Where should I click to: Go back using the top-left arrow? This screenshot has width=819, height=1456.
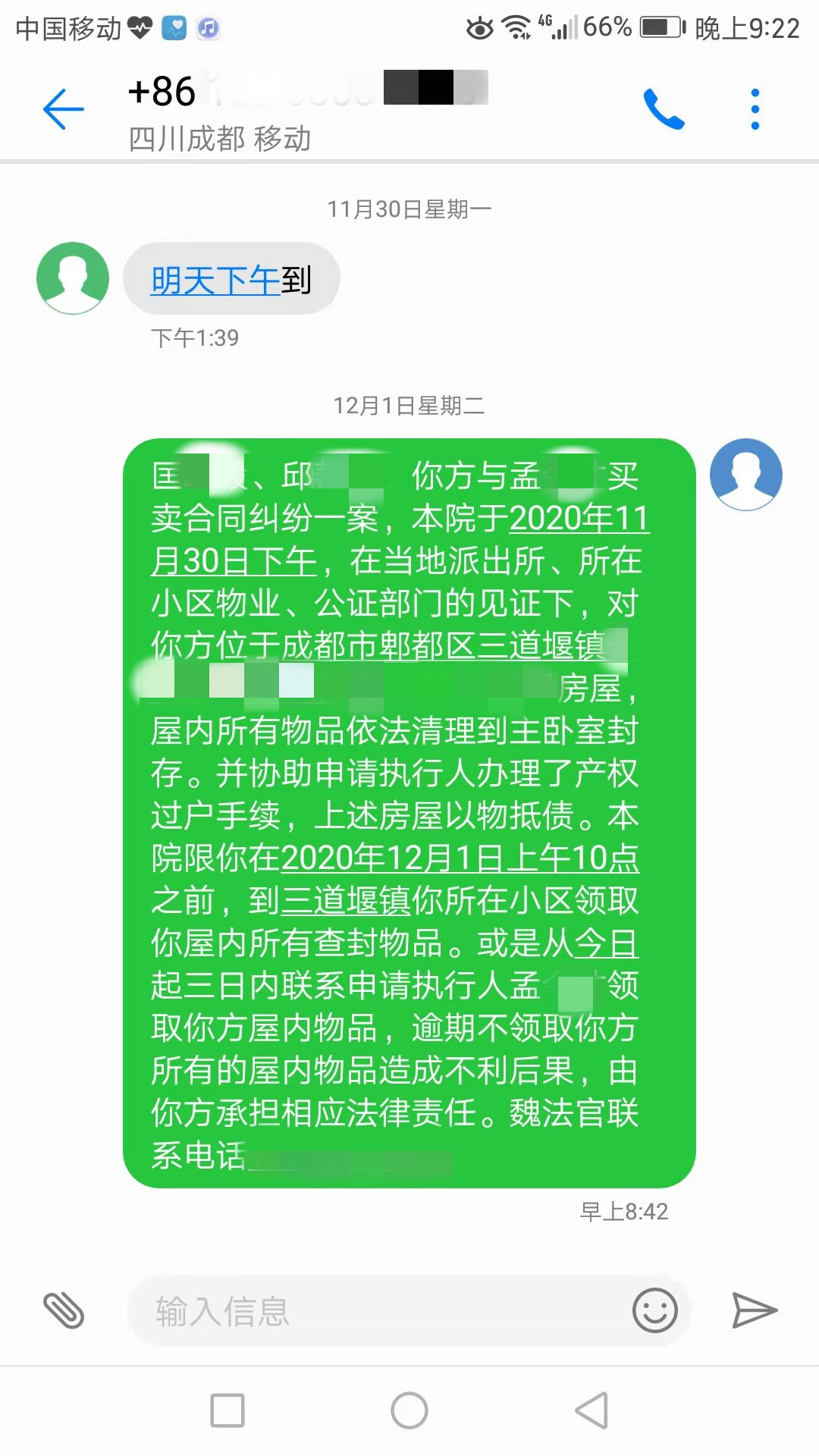tap(64, 109)
